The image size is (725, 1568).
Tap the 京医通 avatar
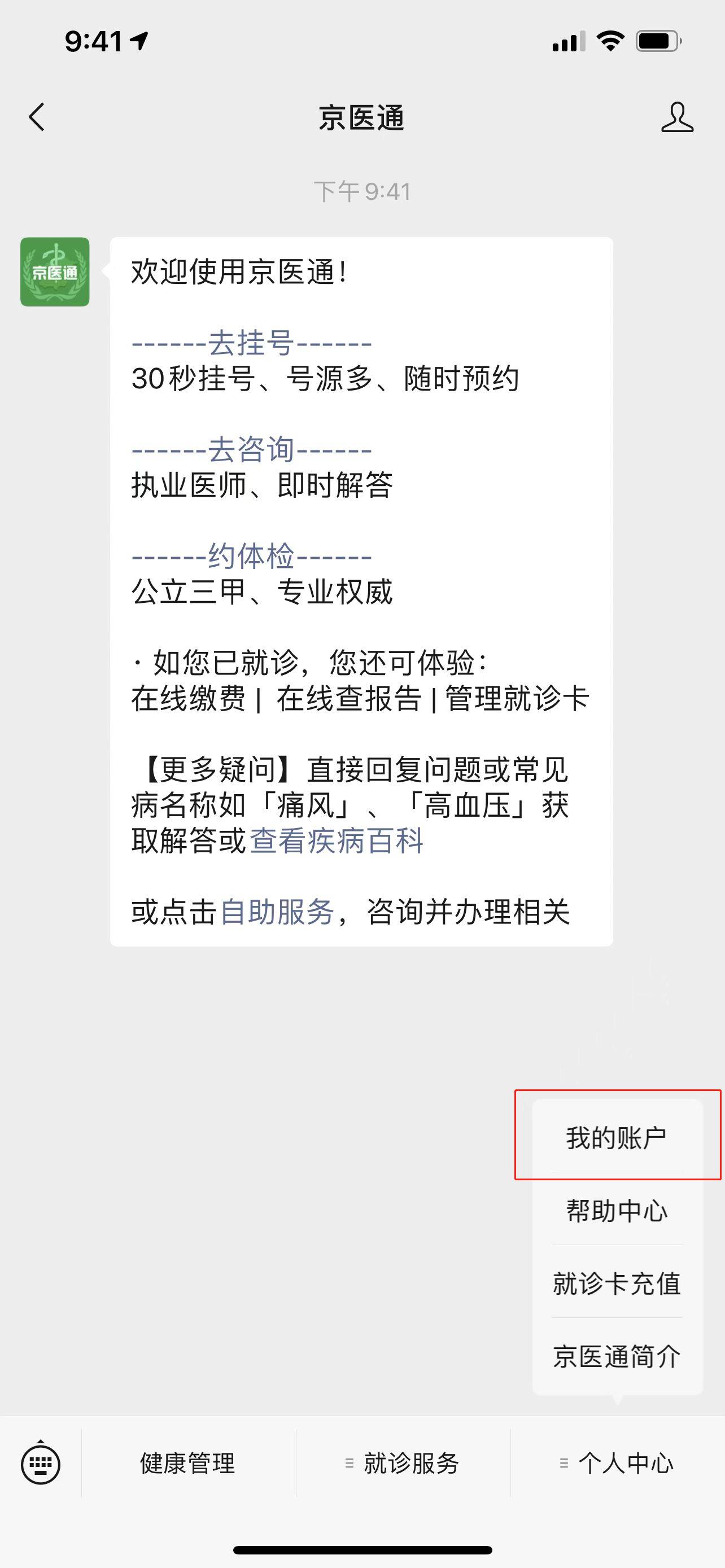(x=55, y=271)
